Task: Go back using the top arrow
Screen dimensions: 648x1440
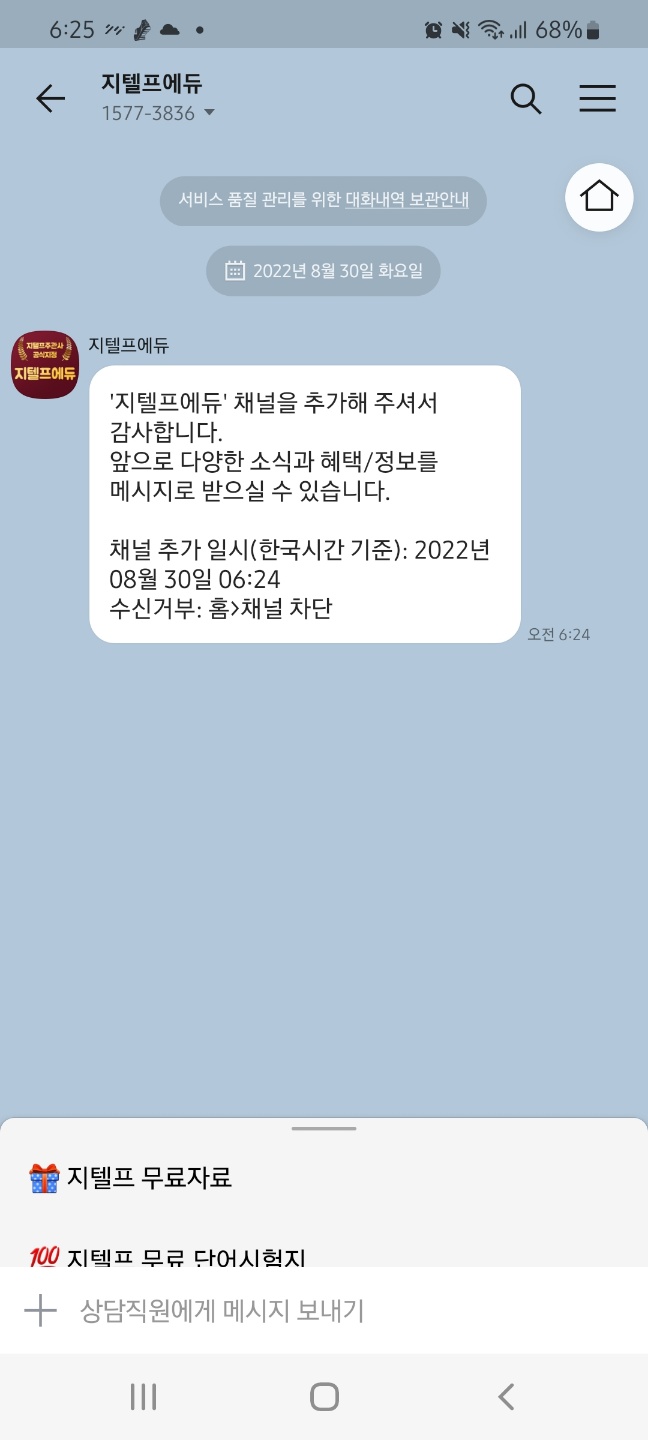Action: pos(50,98)
